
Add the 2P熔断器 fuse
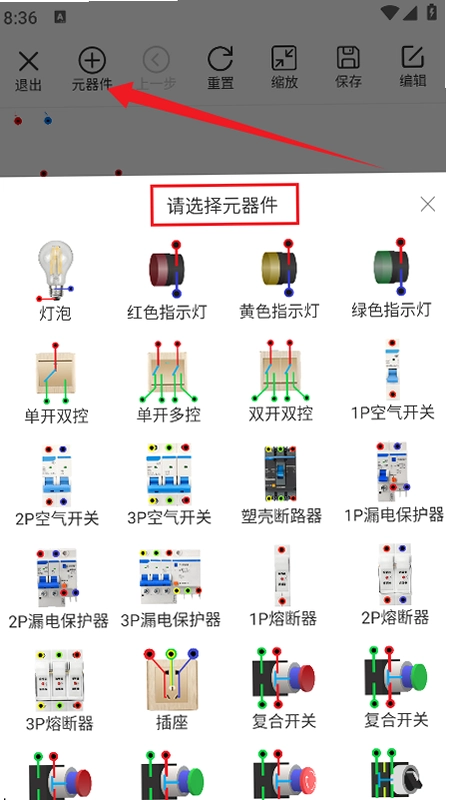[x=395, y=585]
